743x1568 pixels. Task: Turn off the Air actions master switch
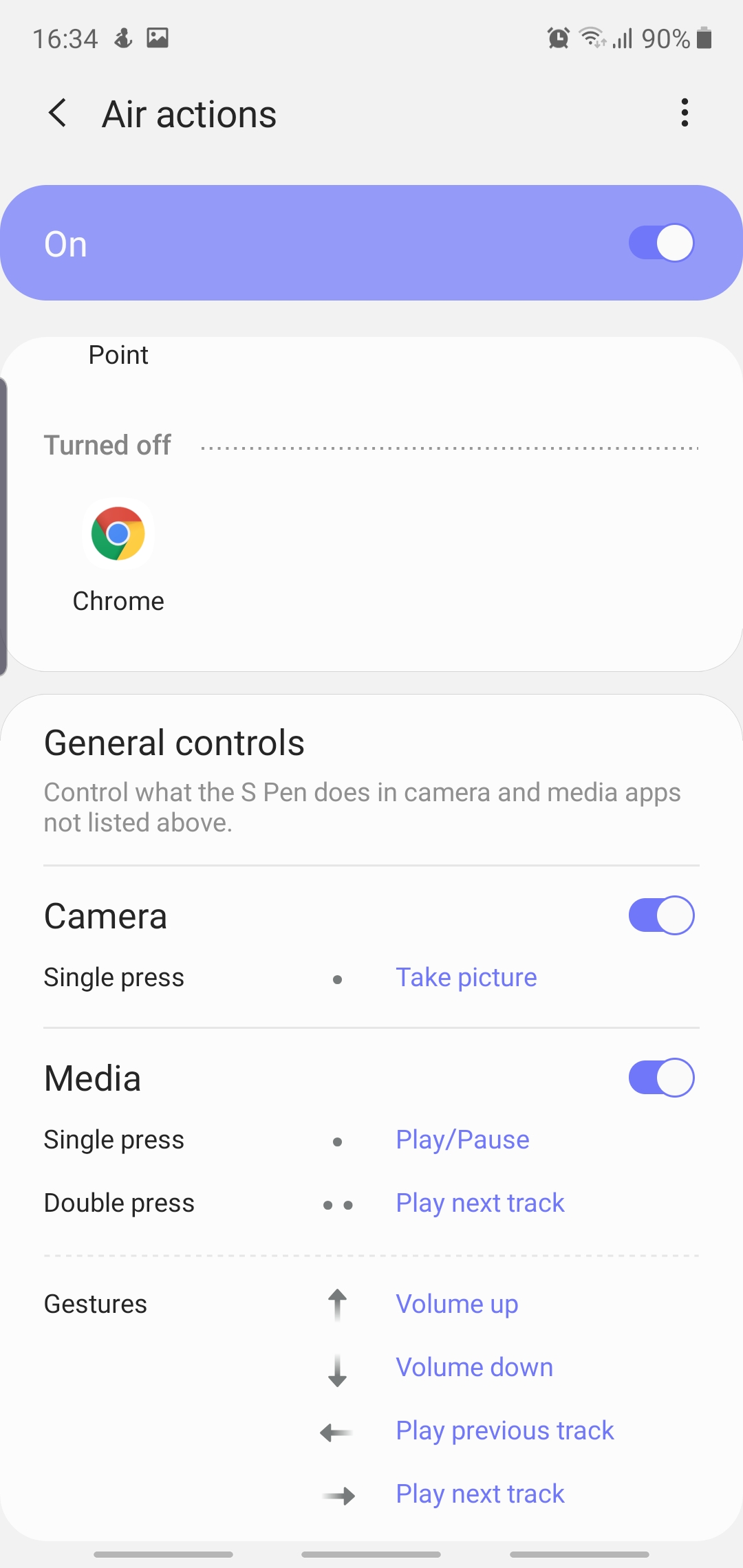[x=660, y=243]
